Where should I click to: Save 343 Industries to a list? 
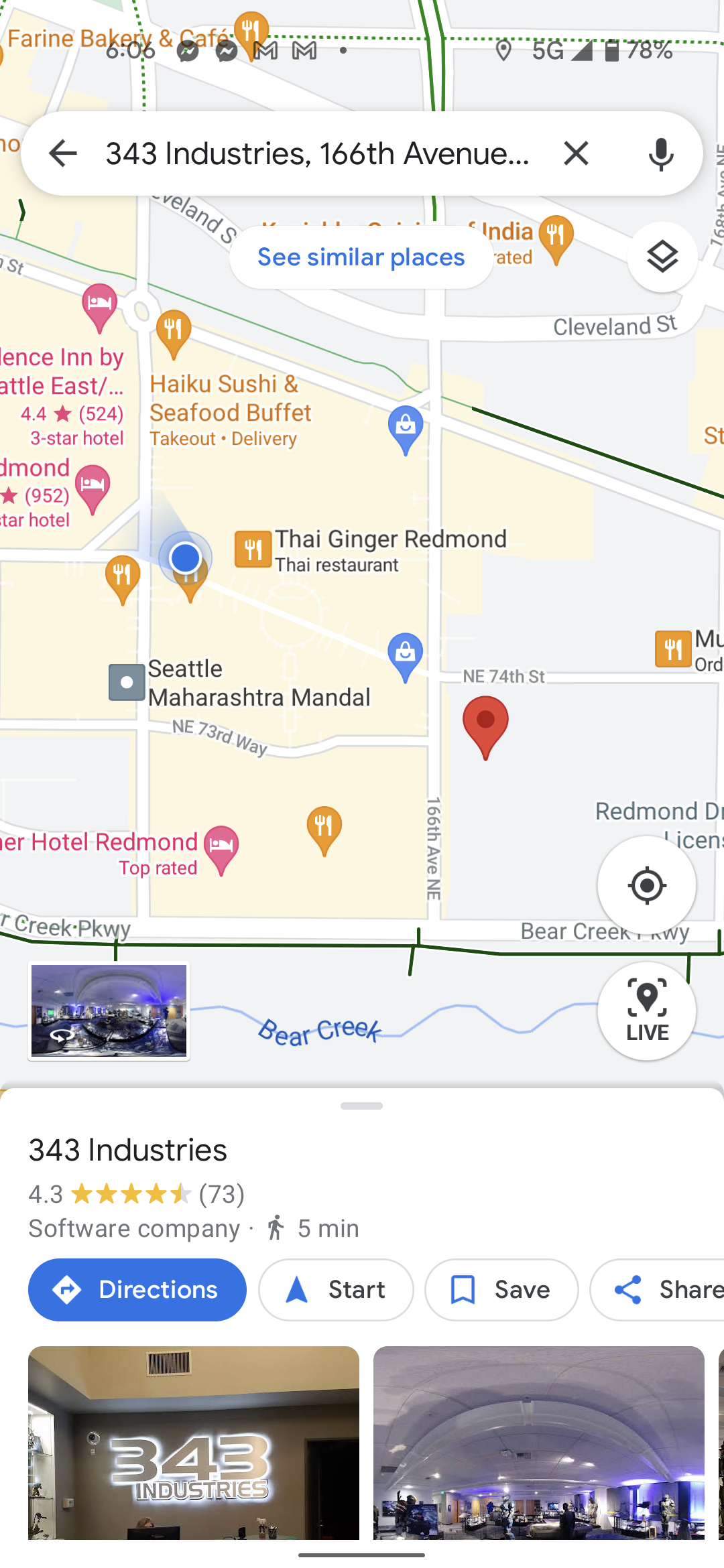(x=501, y=1290)
